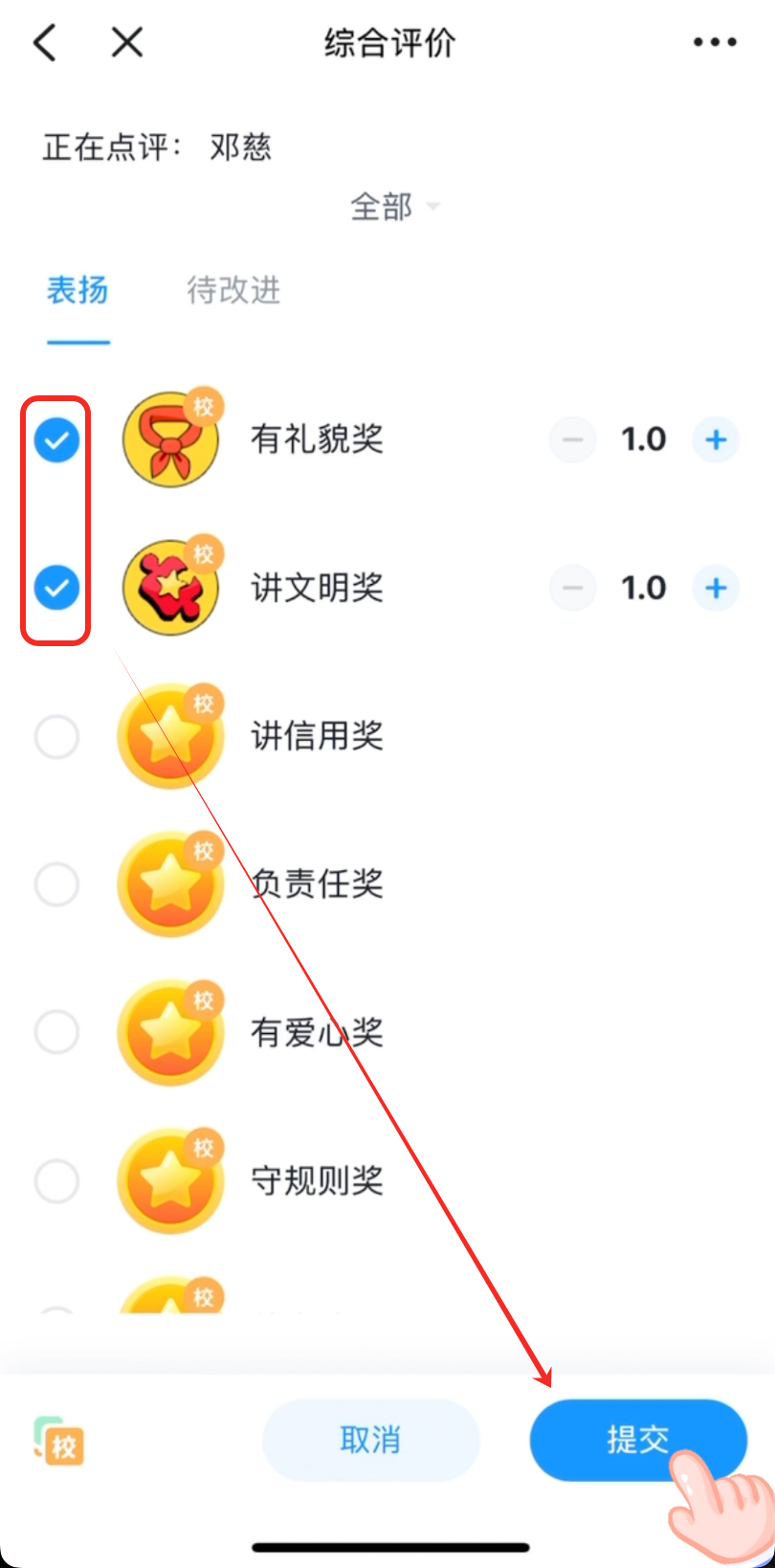Increase the 讲文明奖 score with plus
Image resolution: width=775 pixels, height=1568 pixels.
pos(716,587)
